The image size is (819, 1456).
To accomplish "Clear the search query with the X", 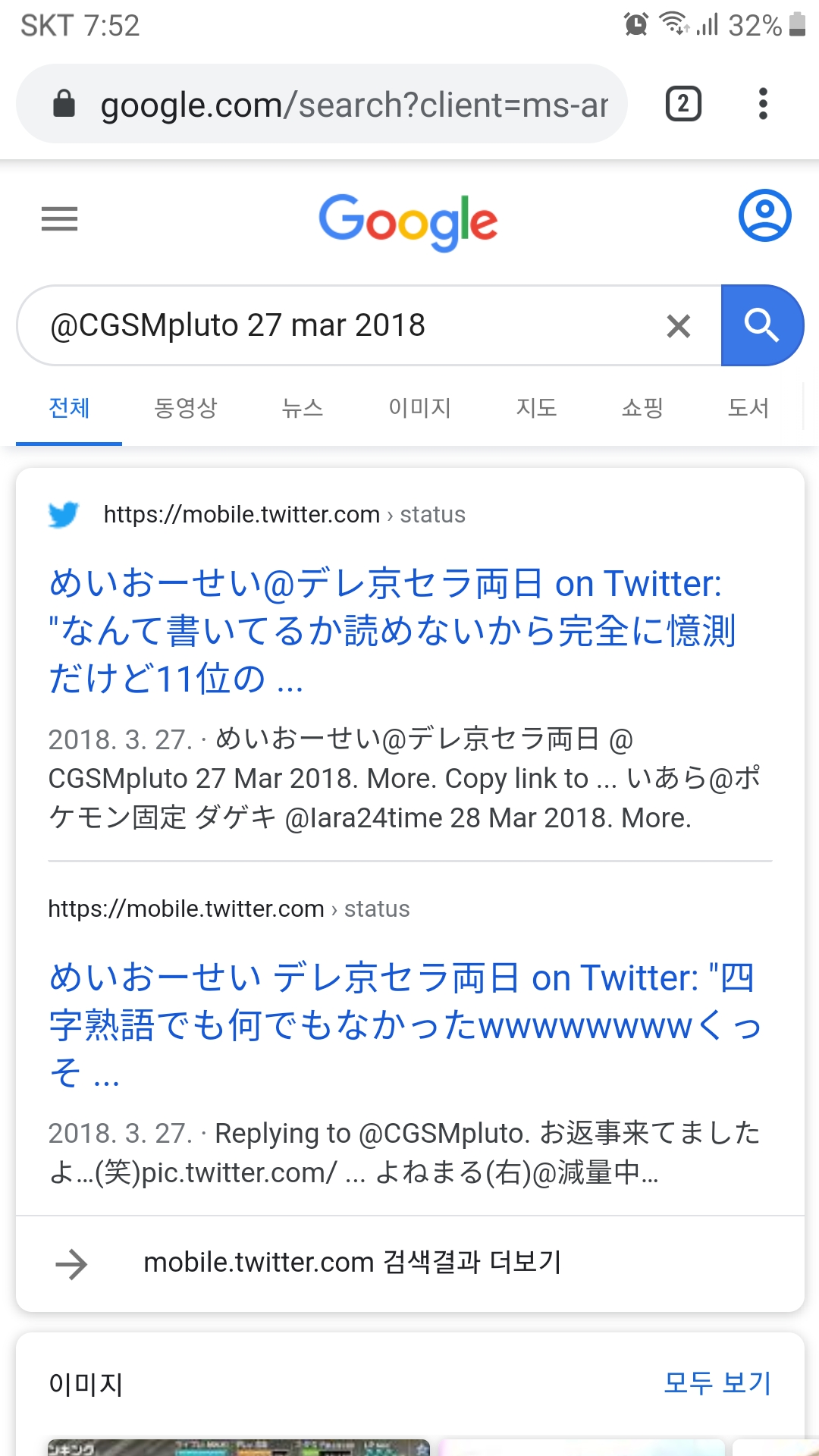I will pyautogui.click(x=678, y=326).
